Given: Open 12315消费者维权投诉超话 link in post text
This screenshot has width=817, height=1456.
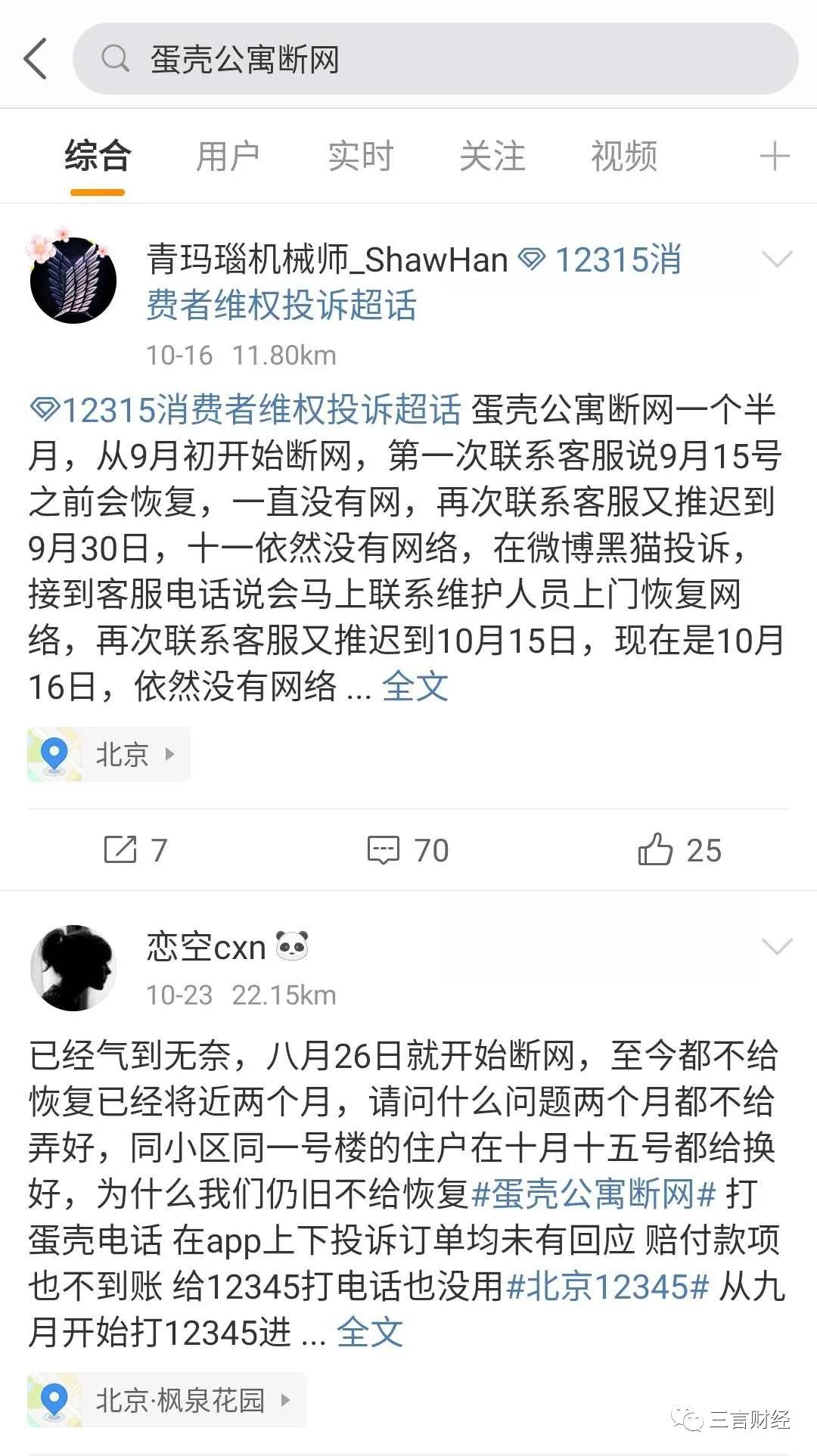Looking at the screenshot, I should click(246, 410).
